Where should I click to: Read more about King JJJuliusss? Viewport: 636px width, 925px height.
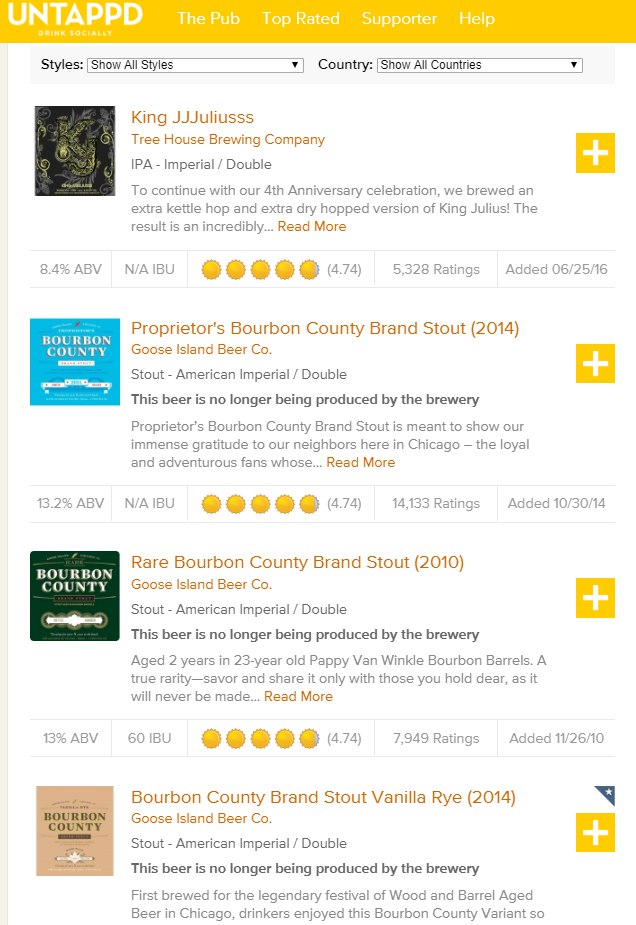(x=312, y=227)
